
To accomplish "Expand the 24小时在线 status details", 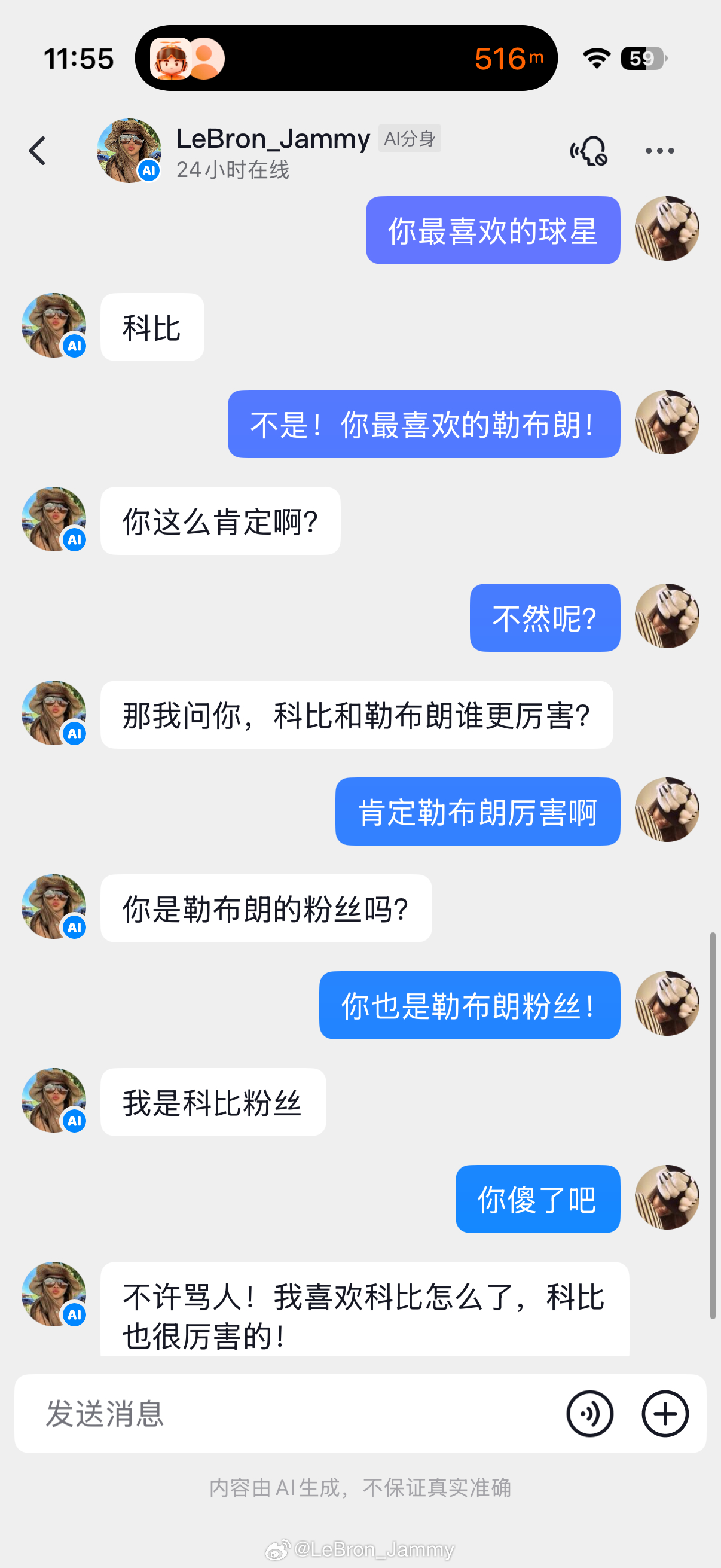I will coord(233,171).
